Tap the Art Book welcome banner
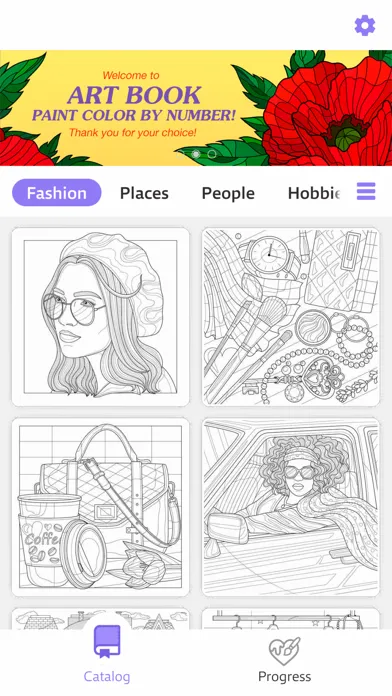 click(196, 108)
